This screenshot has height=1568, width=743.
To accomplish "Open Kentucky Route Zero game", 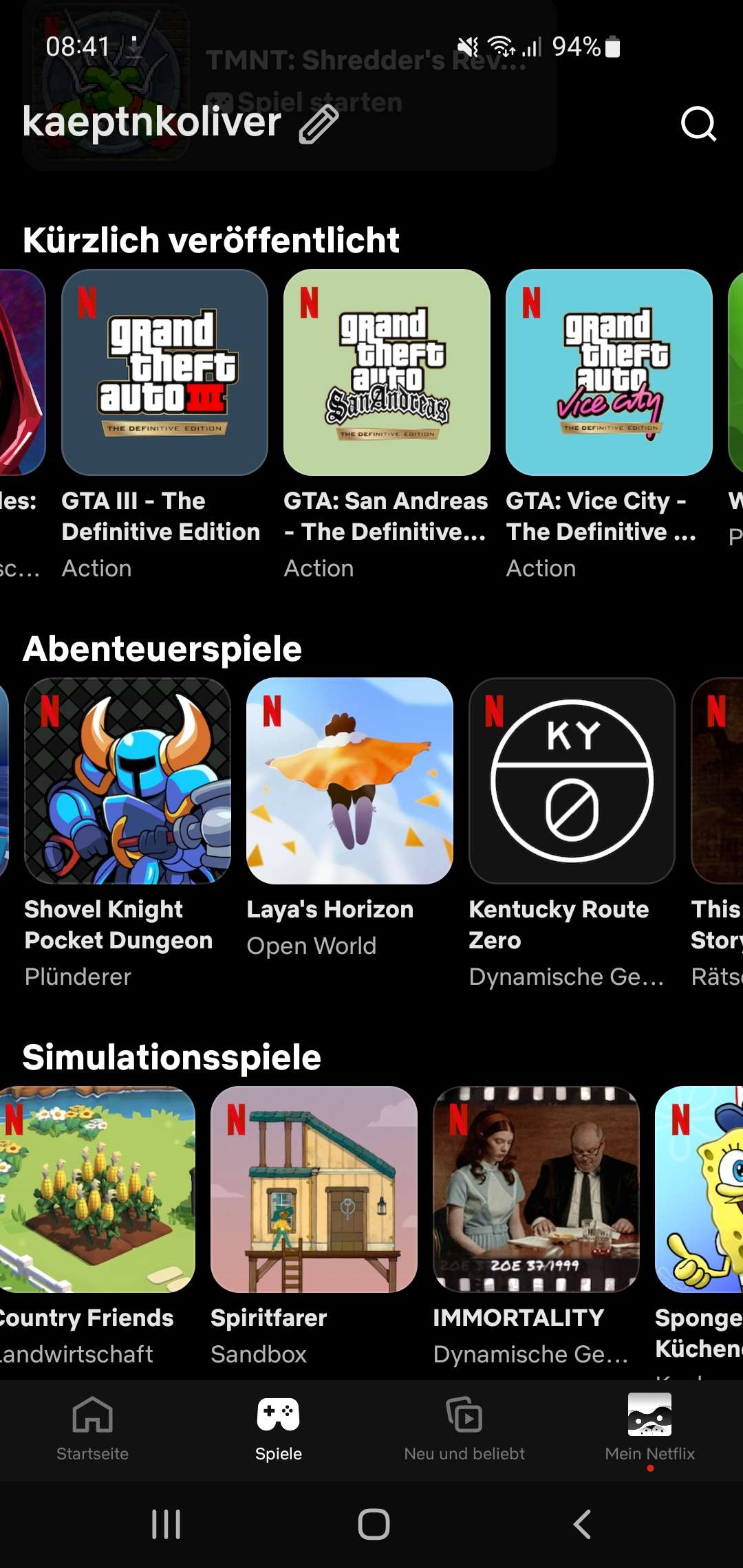I will click(572, 781).
